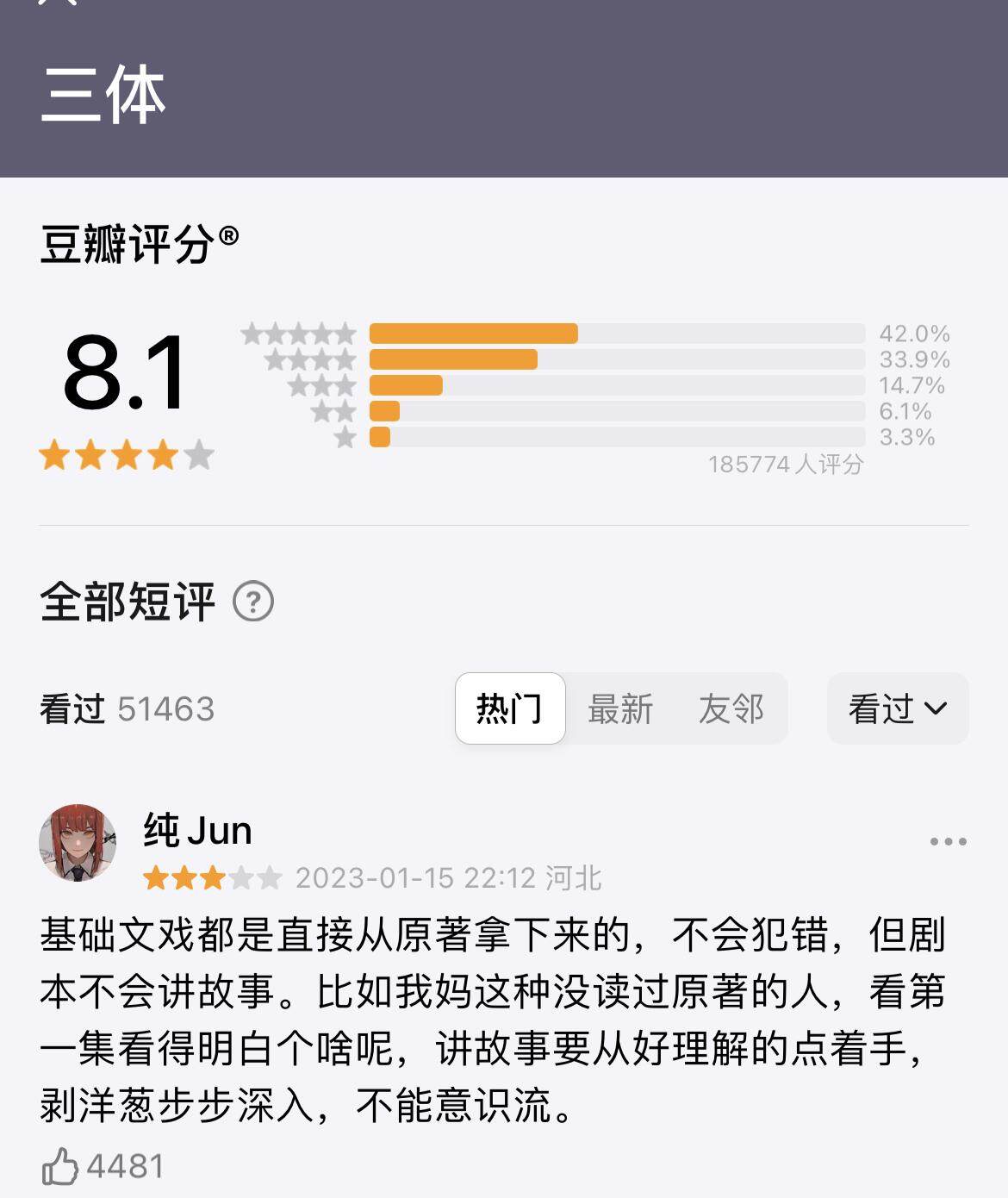Image resolution: width=1008 pixels, height=1198 pixels.
Task: Like 纯 Jun's review with 4481 votes
Action: (60, 1166)
